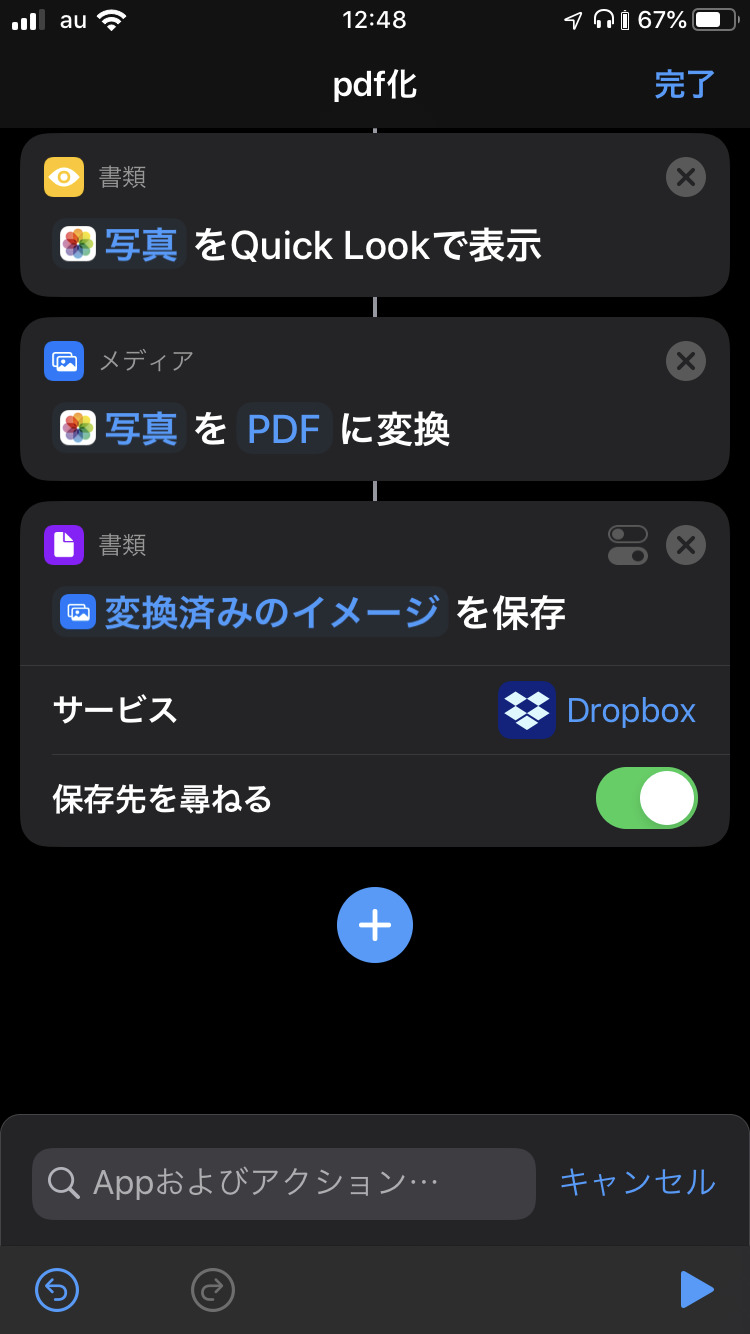The height and width of the screenshot is (1334, 750).
Task: Select the 写真 variable in Quick Look action
Action: pyautogui.click(x=120, y=245)
